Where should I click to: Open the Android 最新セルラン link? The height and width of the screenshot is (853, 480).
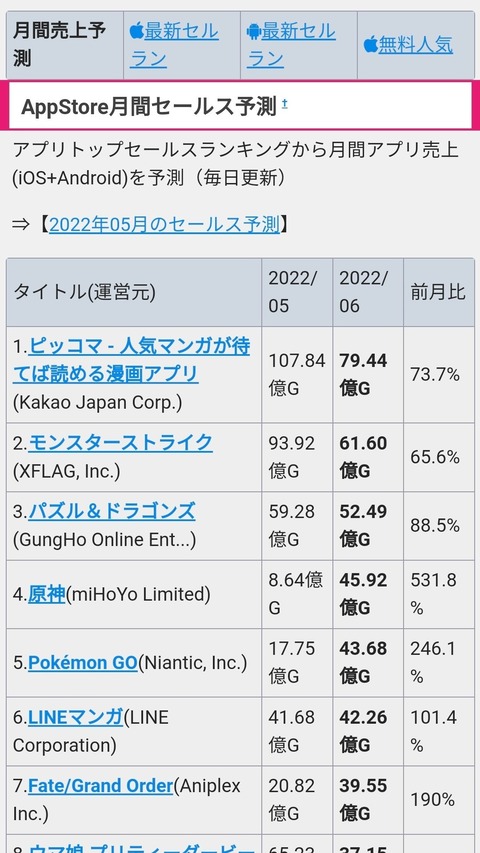tap(291, 45)
